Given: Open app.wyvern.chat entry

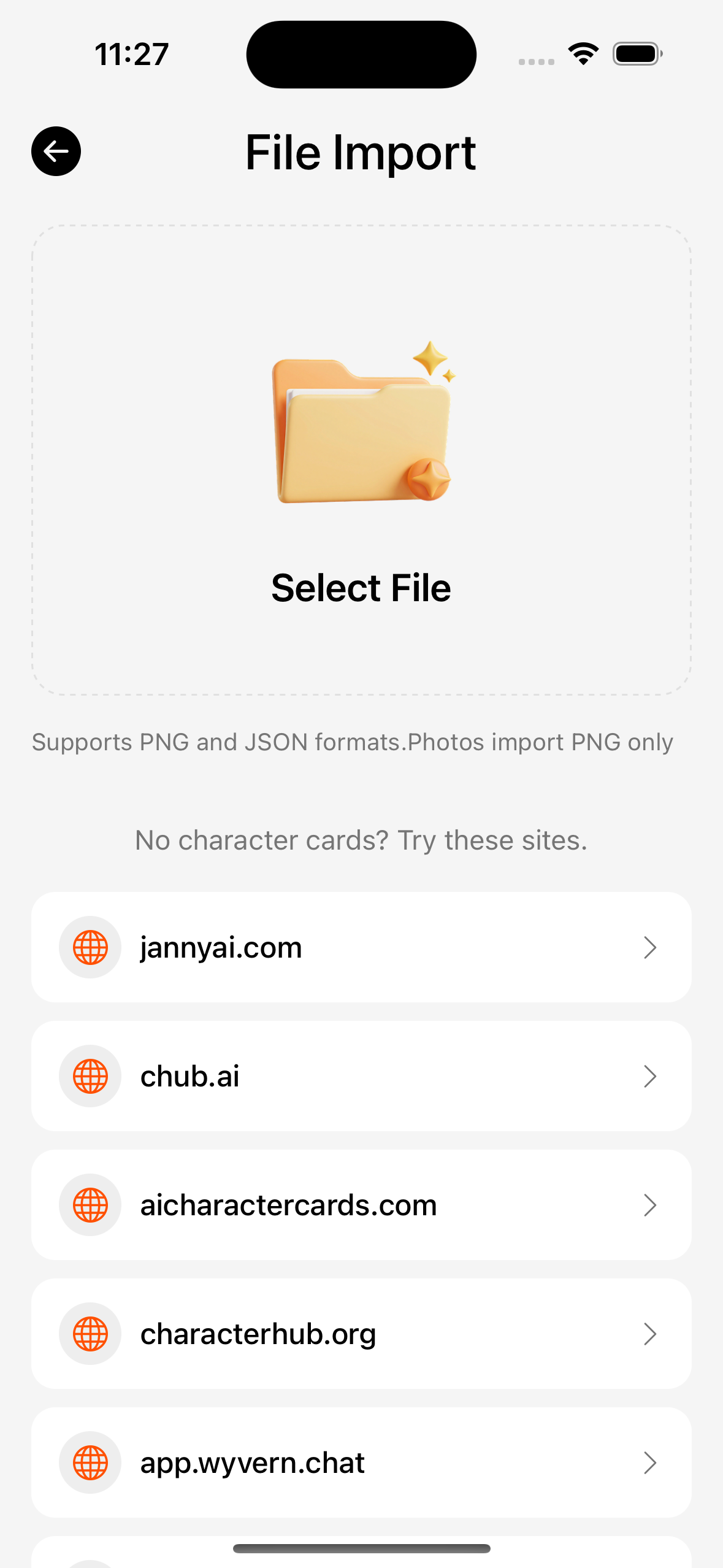Looking at the screenshot, I should (361, 1462).
